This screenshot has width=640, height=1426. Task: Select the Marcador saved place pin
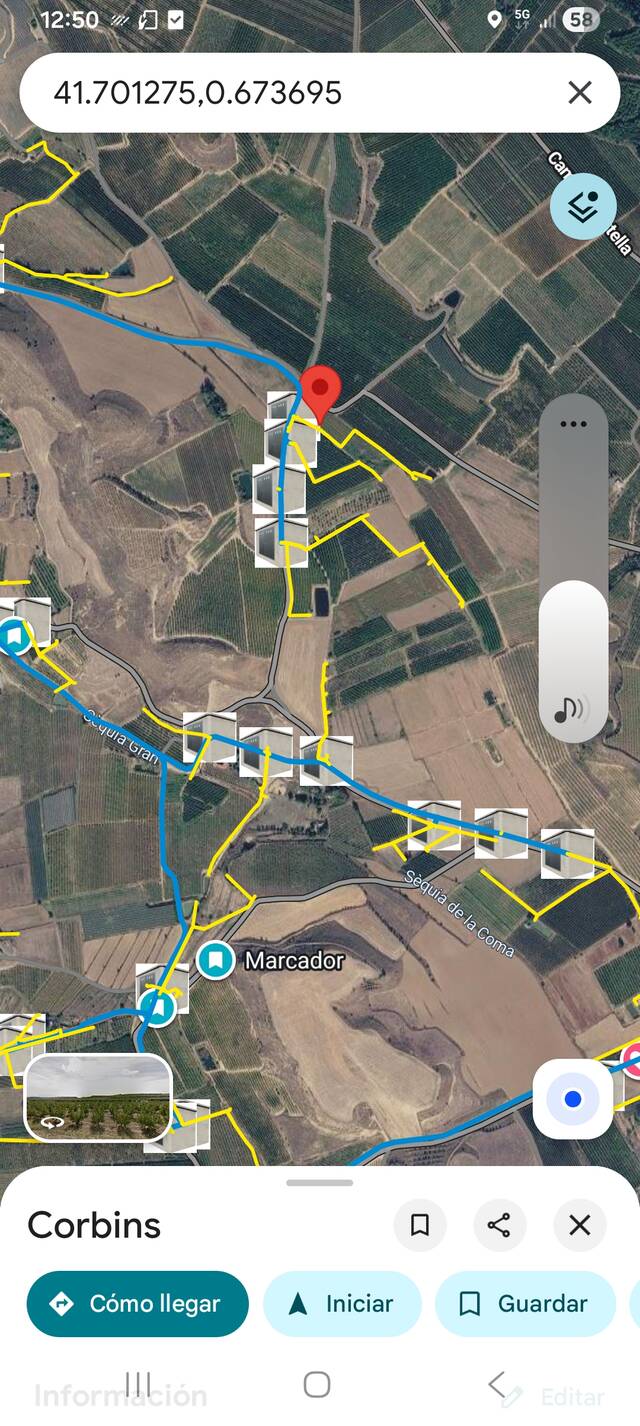(215, 961)
